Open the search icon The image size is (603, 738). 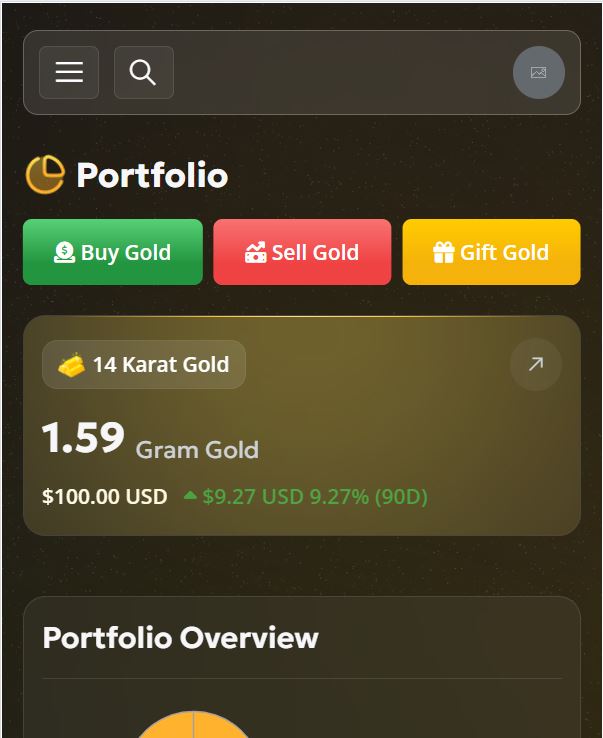(143, 73)
